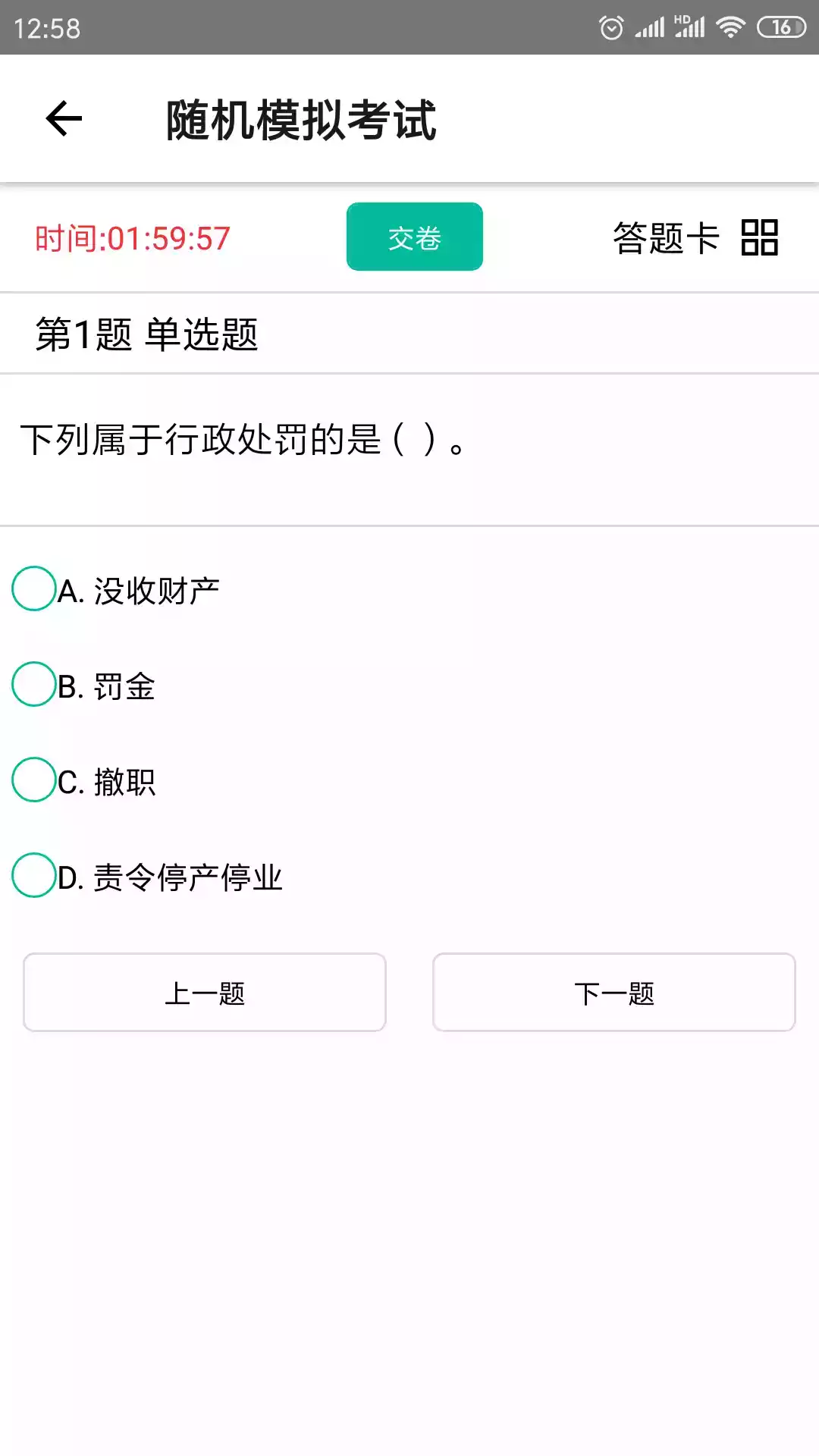
Task: Click the WiFi icon in the status bar
Action: (730, 26)
